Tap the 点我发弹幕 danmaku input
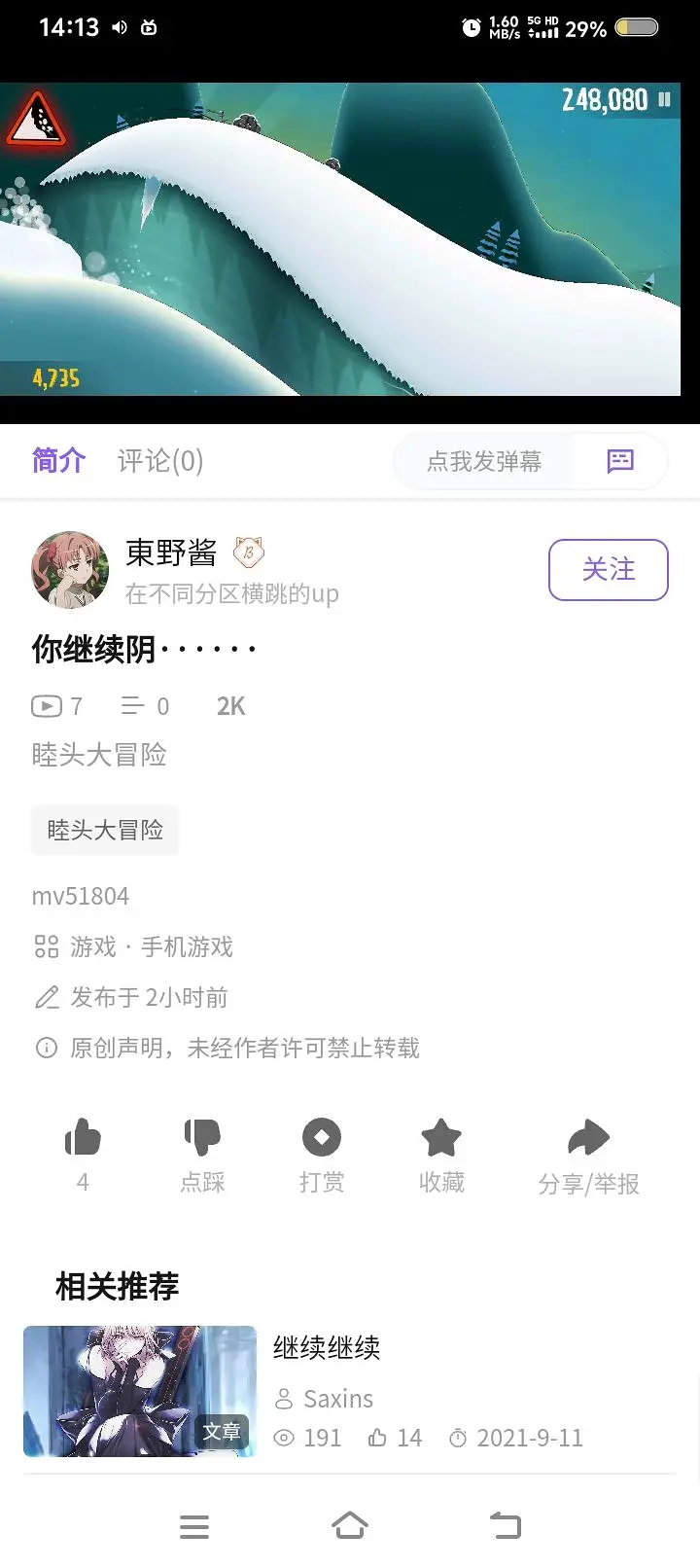The width and height of the screenshot is (700, 1568). click(484, 461)
